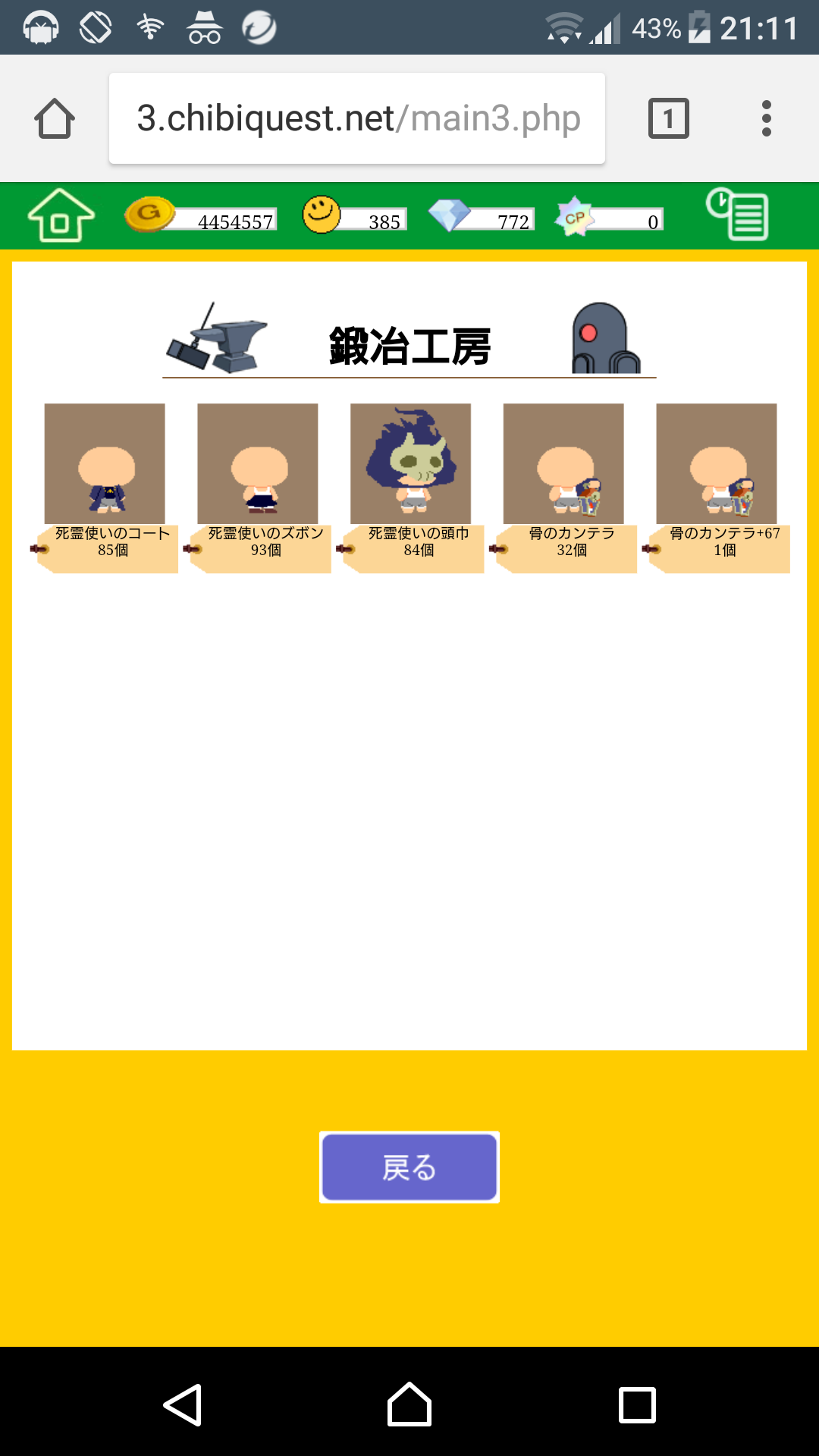
Task: Tap the chibiquest.net address bar
Action: 357,118
